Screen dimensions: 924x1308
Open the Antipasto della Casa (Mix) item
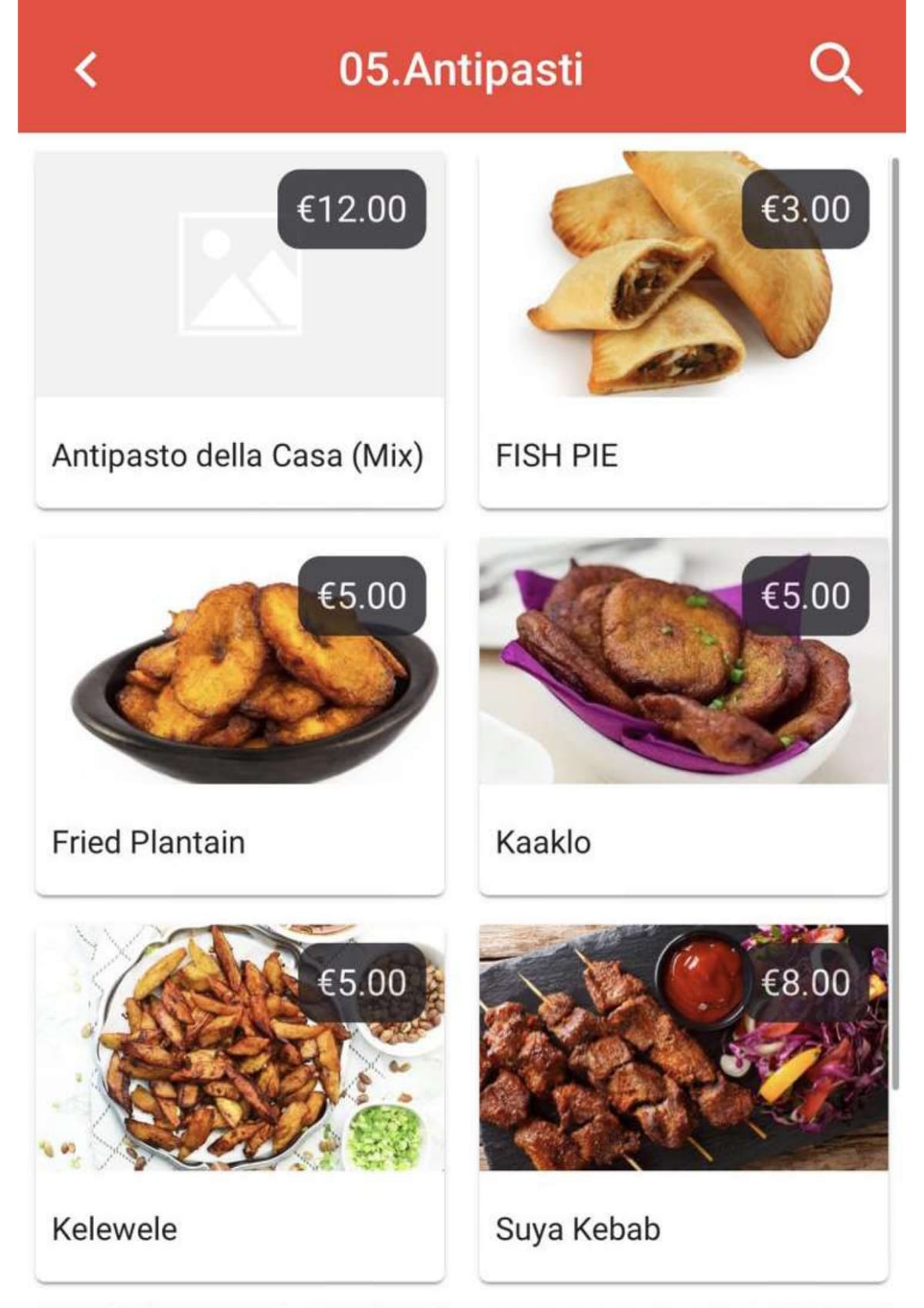[237, 455]
